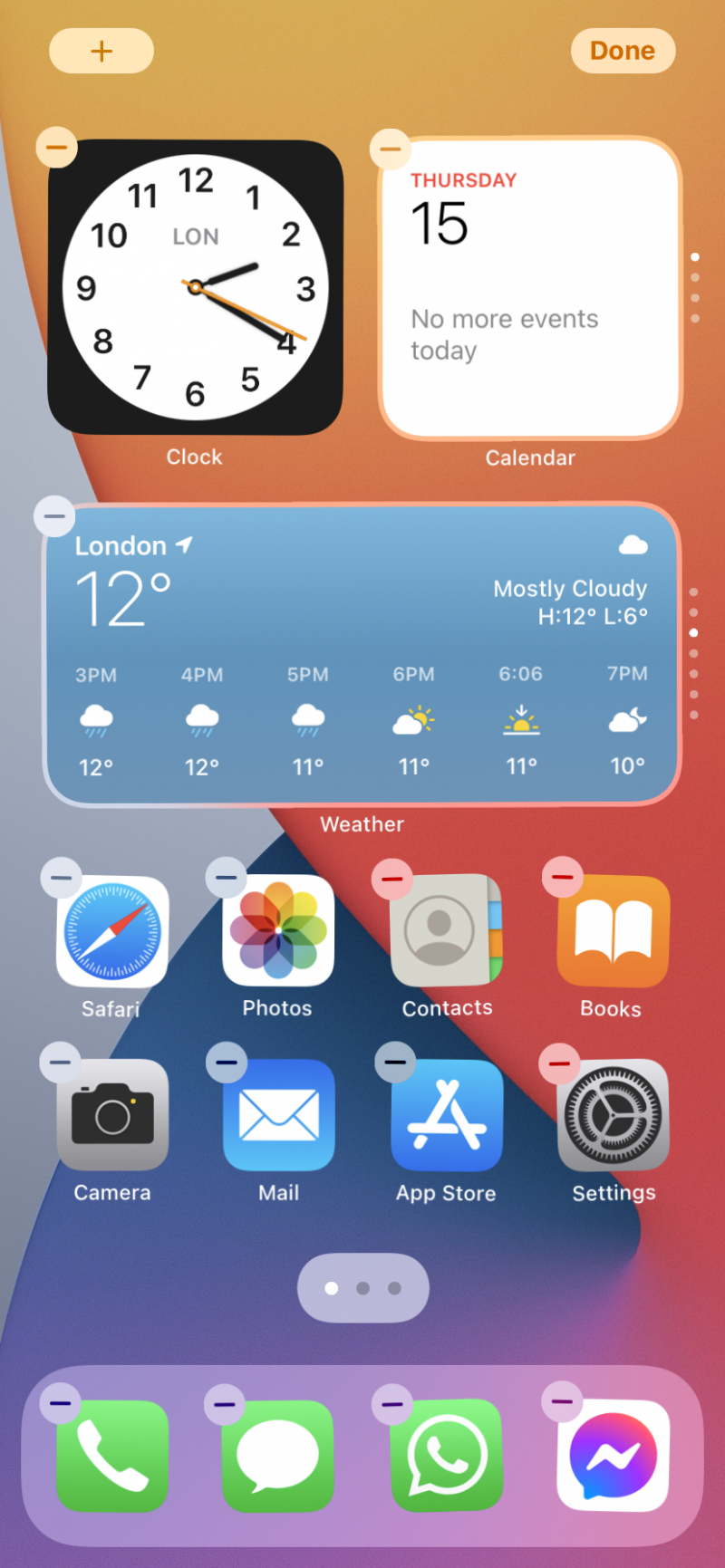
Task: Remove the Settings app with its minus badge
Action: click(560, 1063)
